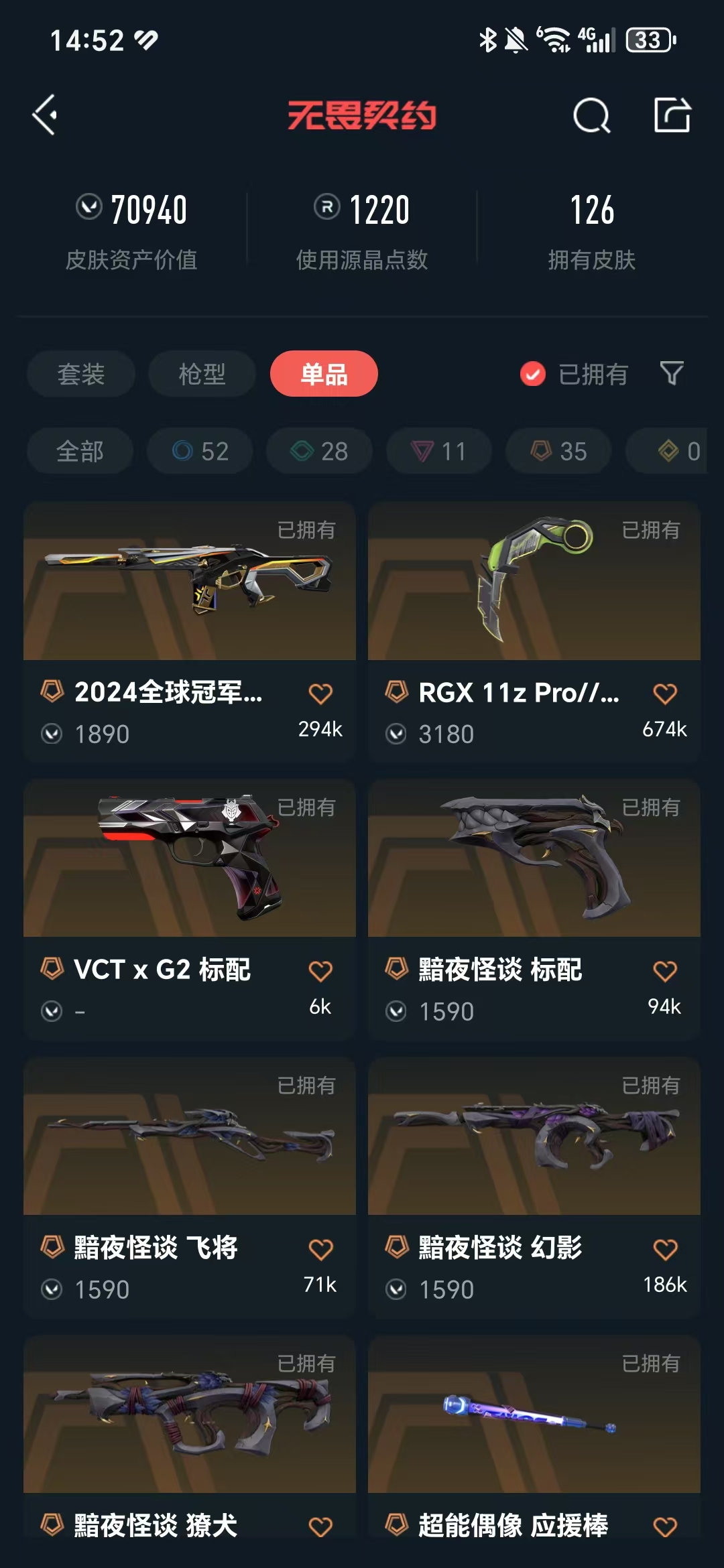Filter by the blue tier chip 52
Viewport: 724px width, 1568px height.
(x=200, y=451)
